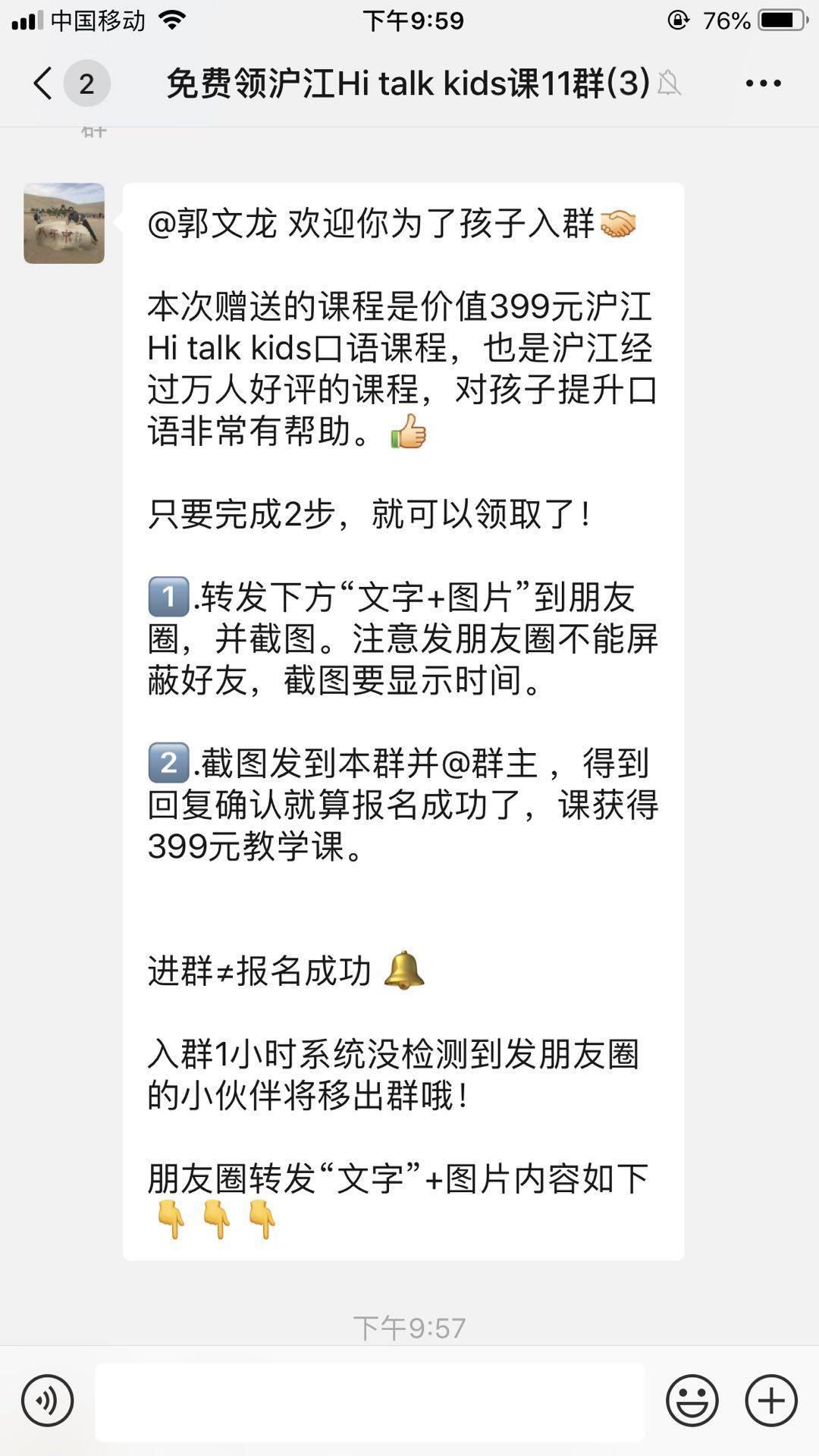Open the emoji picker
Image resolution: width=819 pixels, height=1456 pixels.
click(692, 1401)
